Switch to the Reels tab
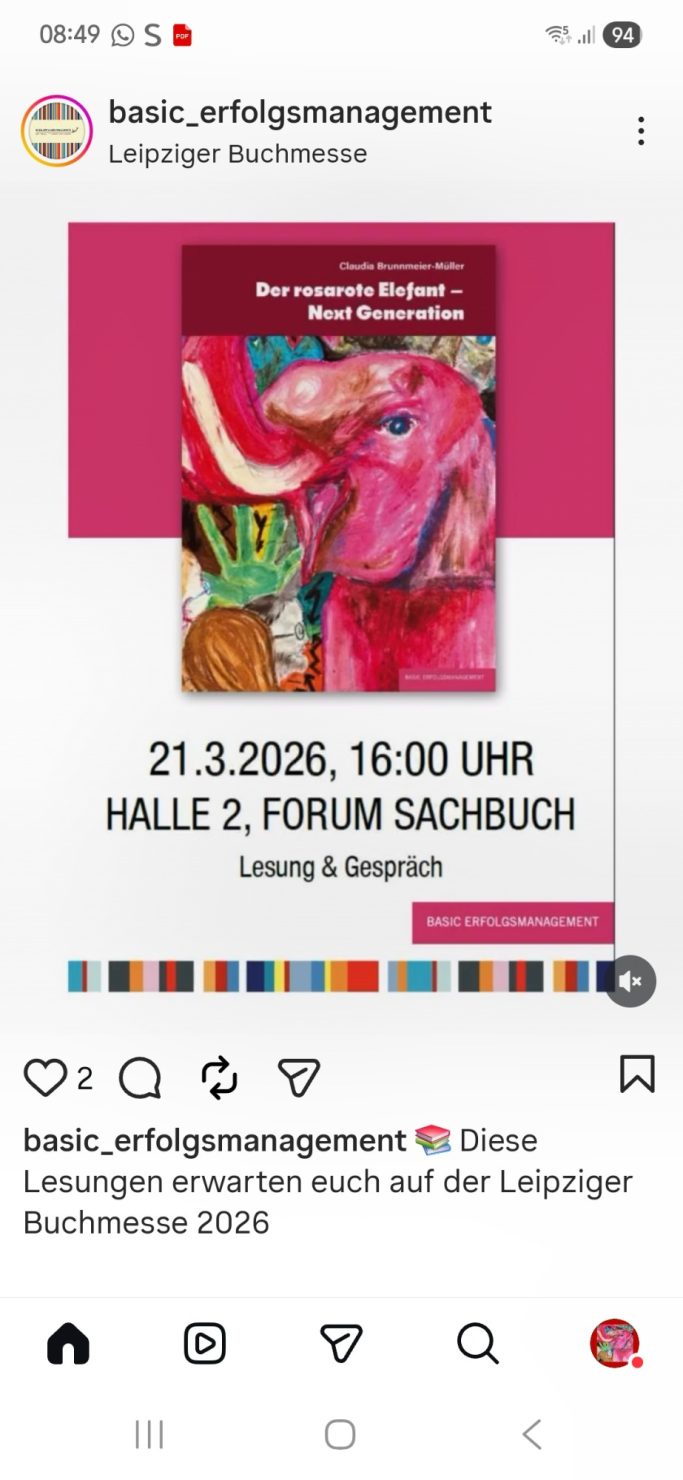The width and height of the screenshot is (683, 1480). tap(205, 1344)
